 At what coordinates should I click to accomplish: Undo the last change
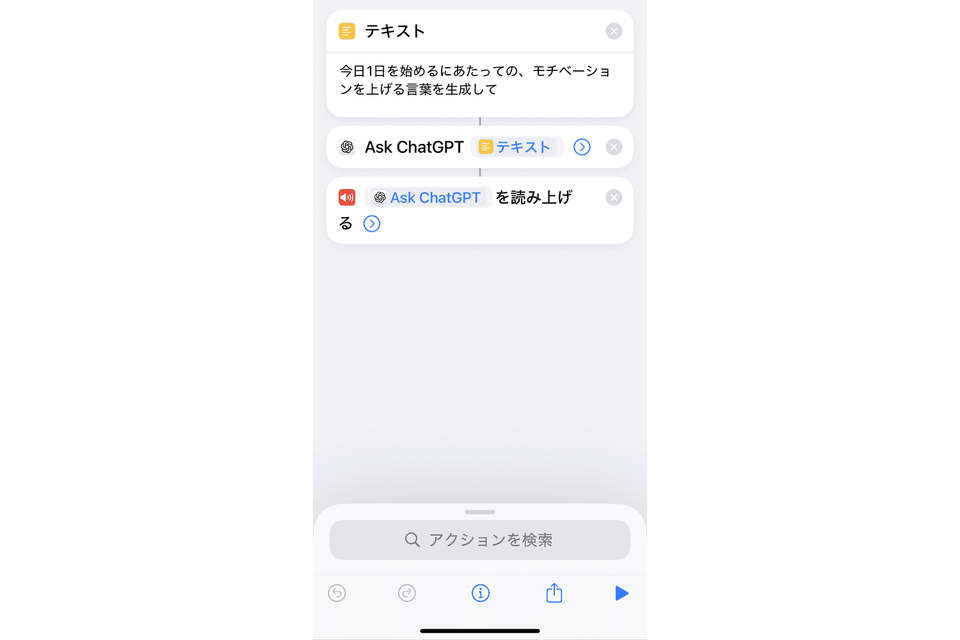tap(337, 593)
